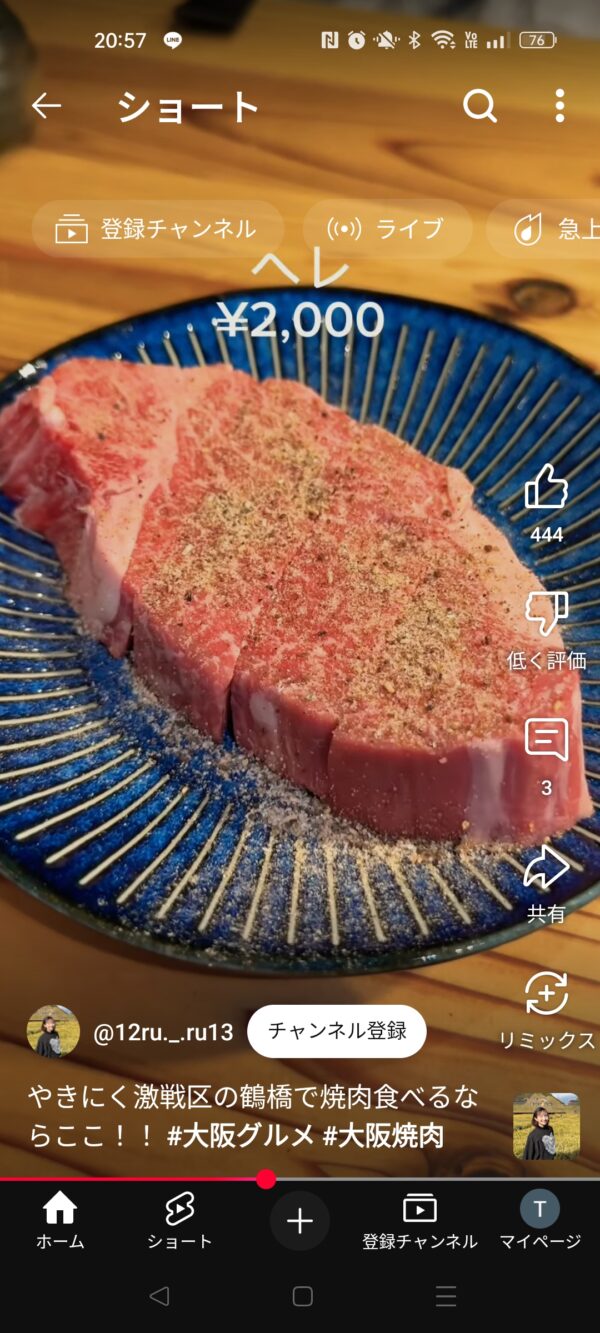Switch to the ホーム tab
Screen dimensions: 600x1333
click(x=60, y=1221)
